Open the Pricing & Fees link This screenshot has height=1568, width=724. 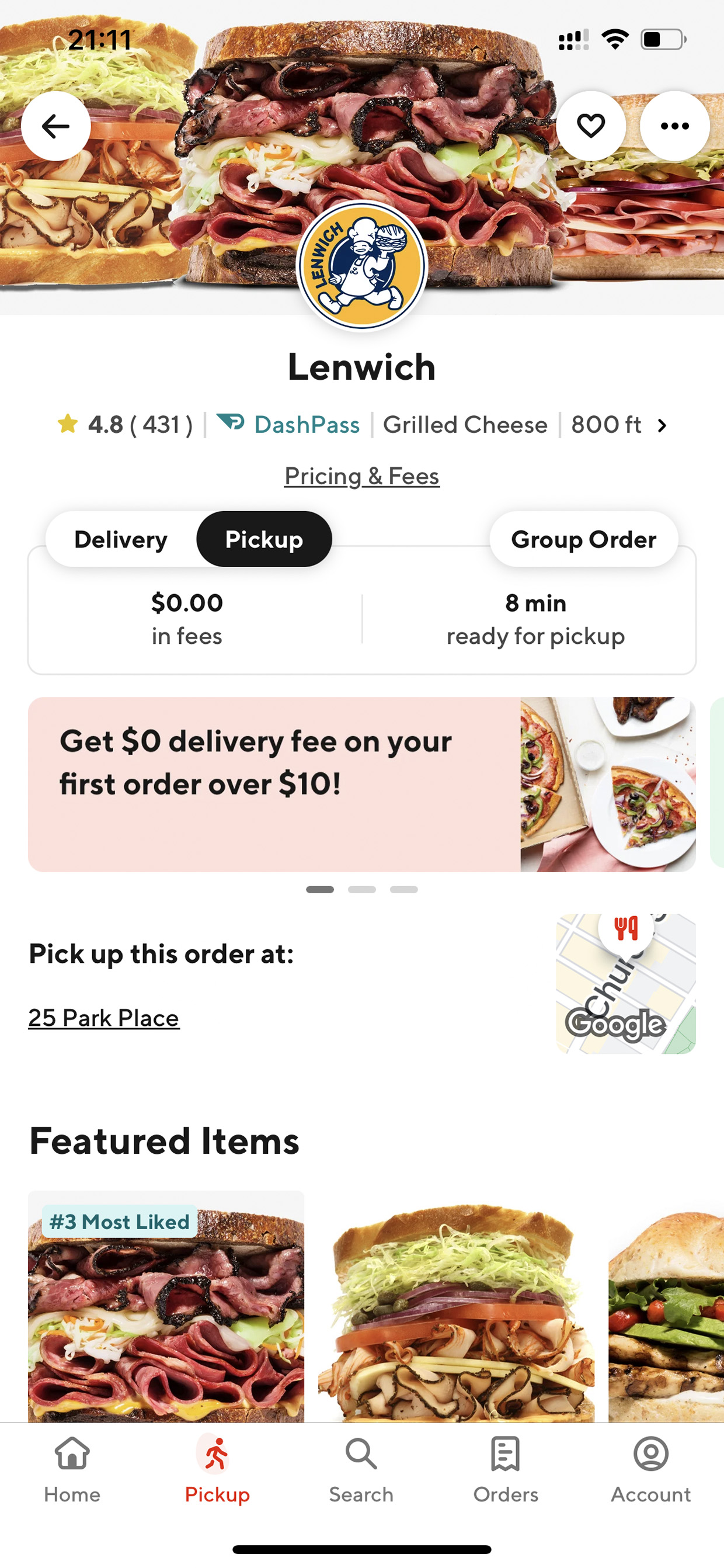tap(362, 476)
